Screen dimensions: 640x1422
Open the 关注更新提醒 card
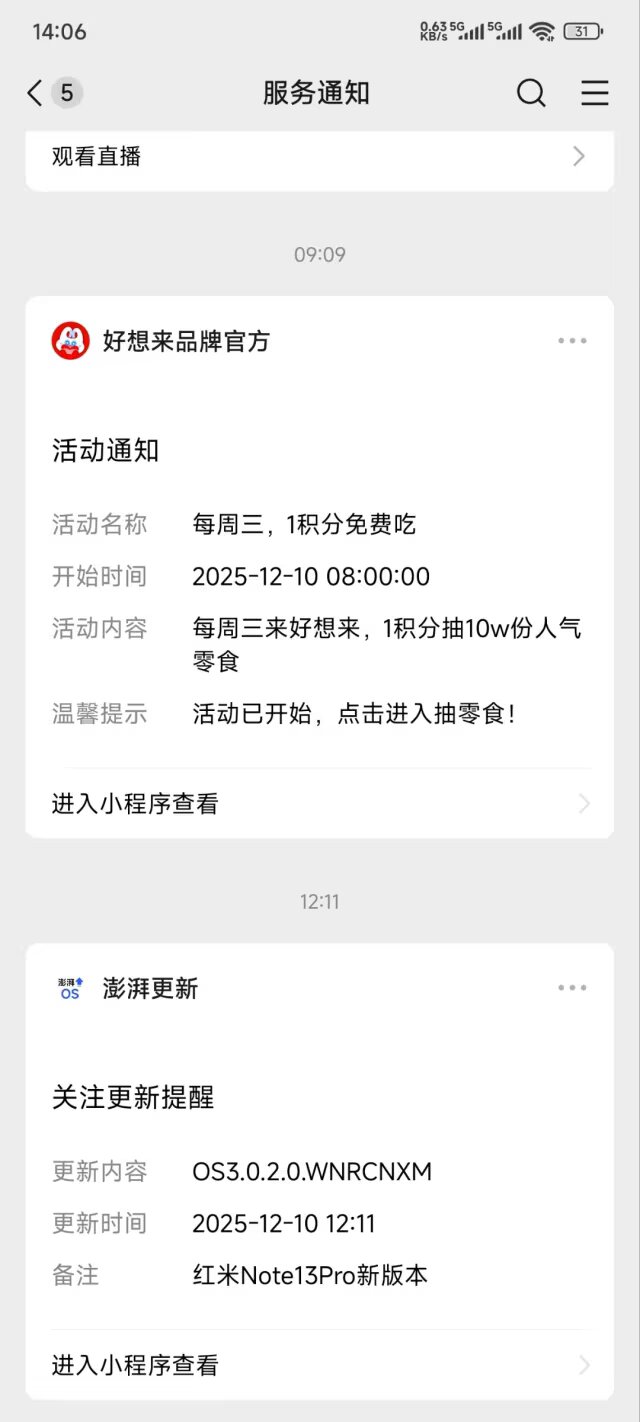(319, 1190)
